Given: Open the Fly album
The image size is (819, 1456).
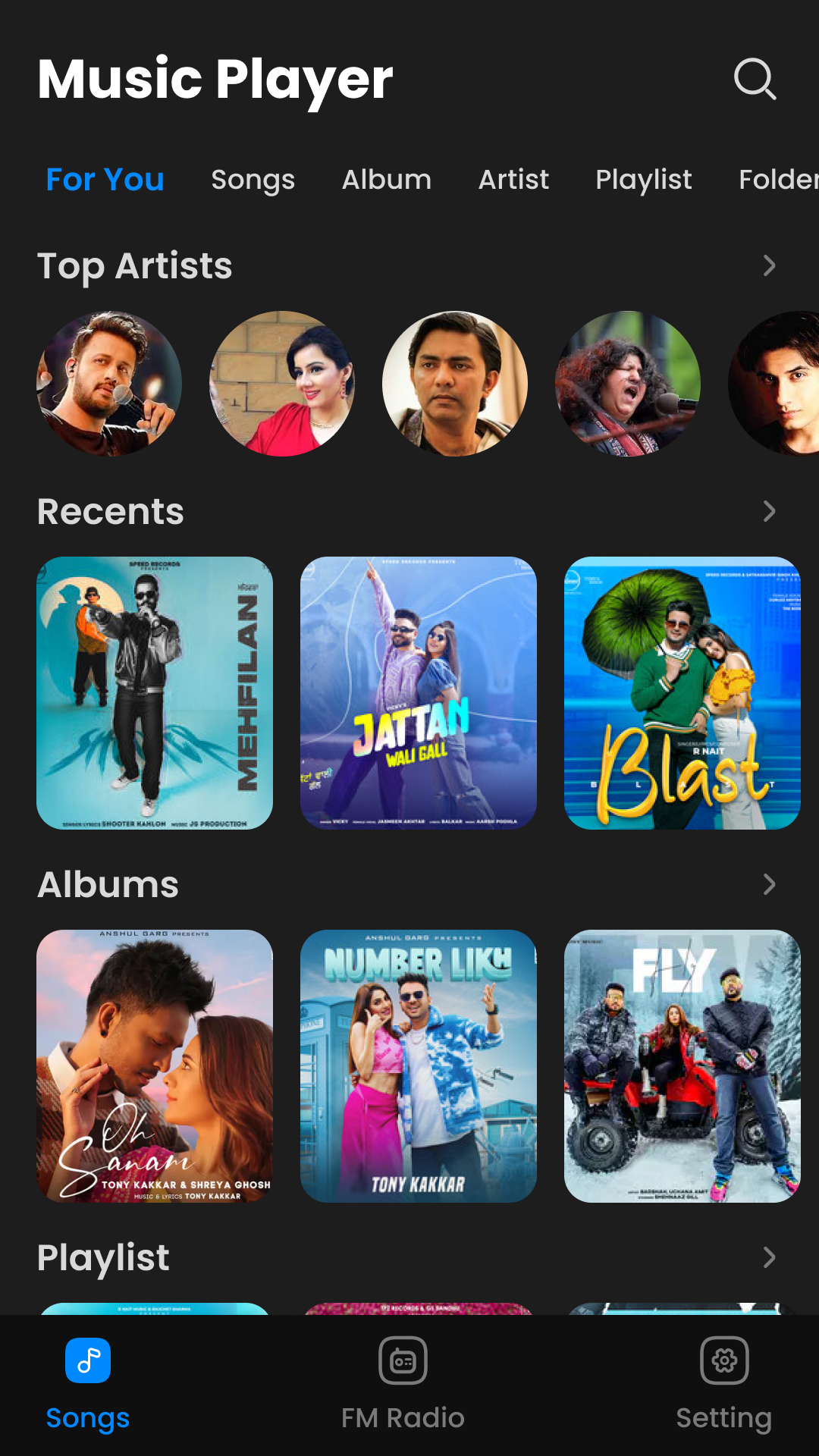Looking at the screenshot, I should click(x=682, y=1066).
